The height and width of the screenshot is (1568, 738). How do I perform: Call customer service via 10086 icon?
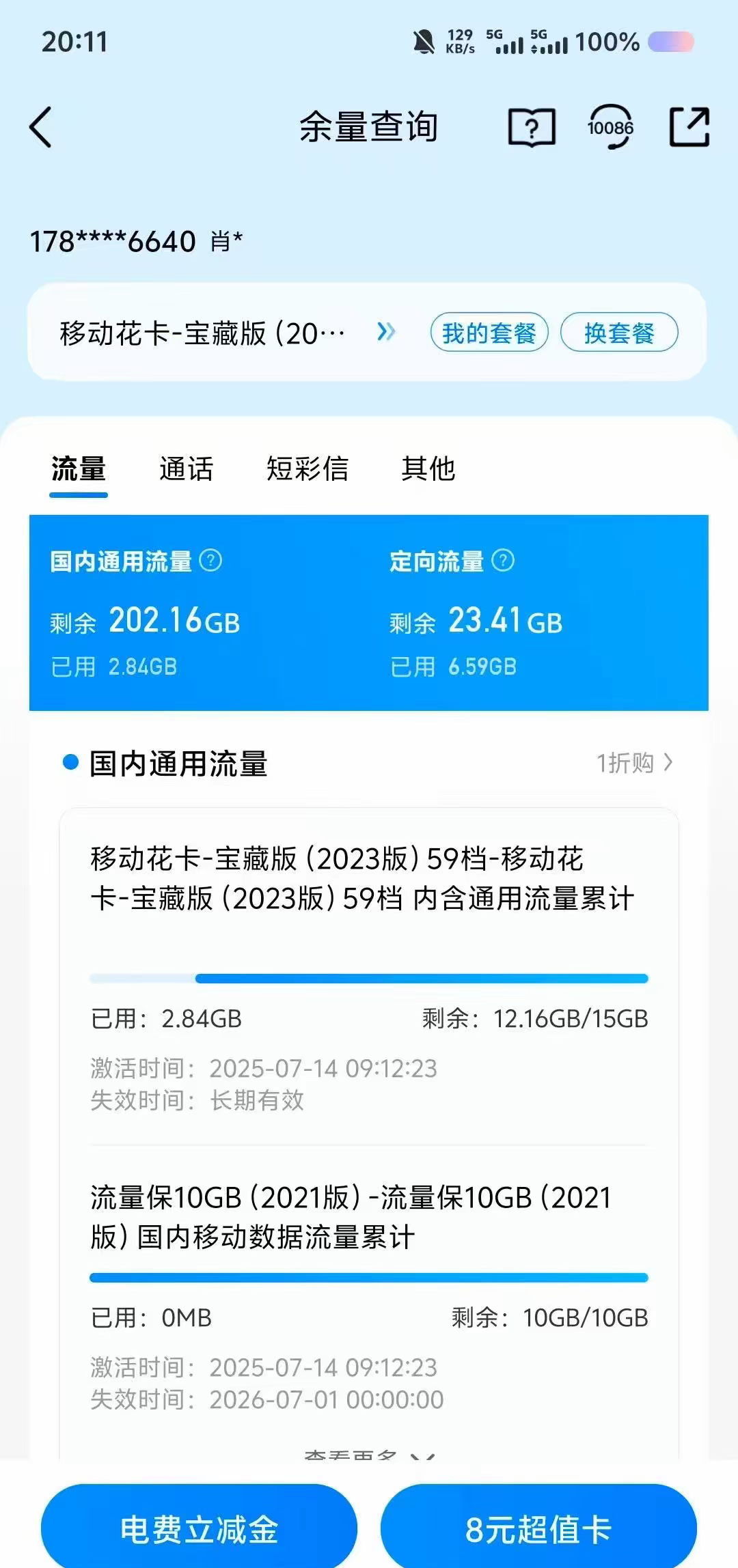610,127
